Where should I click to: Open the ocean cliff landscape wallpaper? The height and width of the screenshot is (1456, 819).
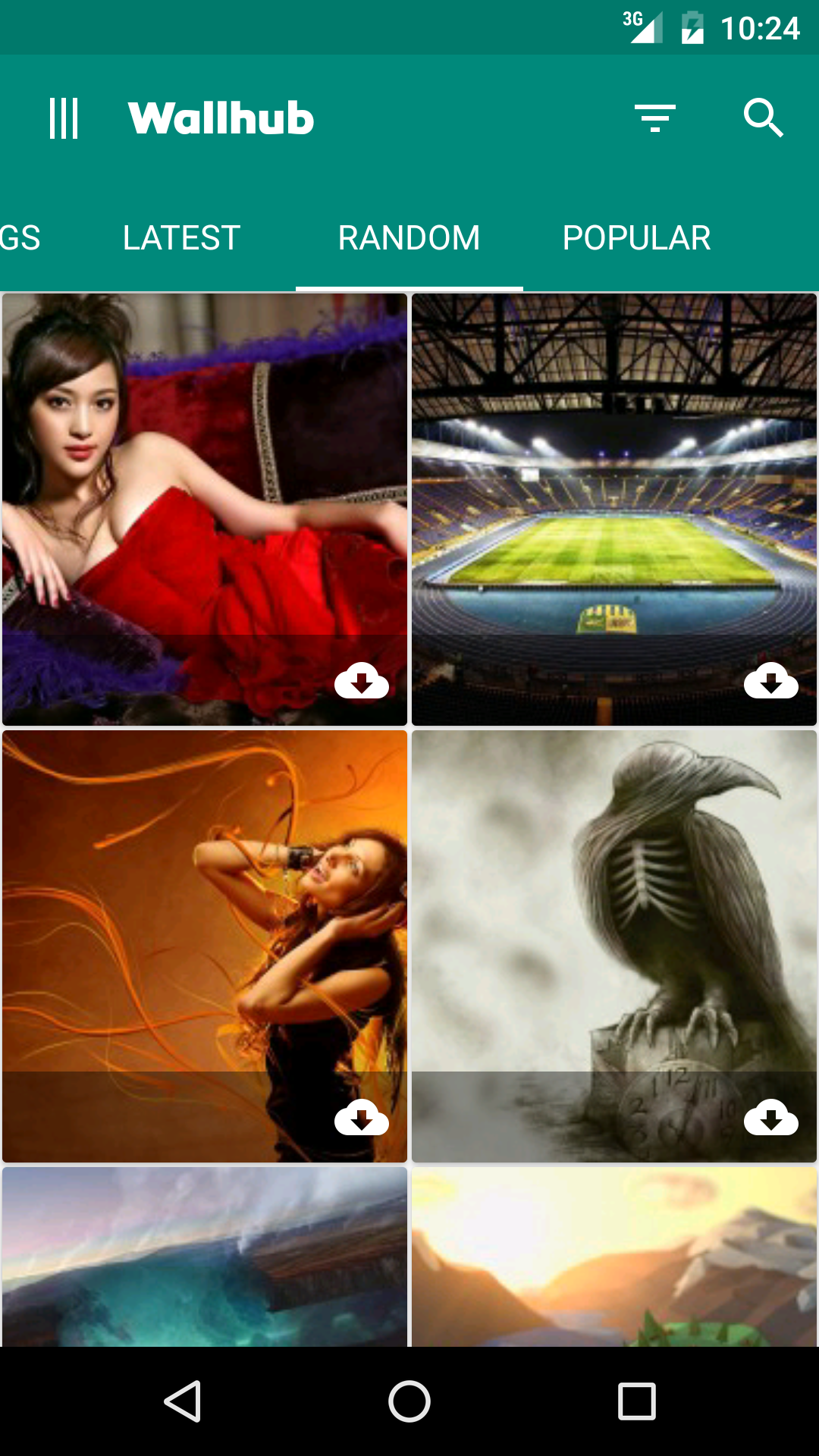[x=205, y=1257]
